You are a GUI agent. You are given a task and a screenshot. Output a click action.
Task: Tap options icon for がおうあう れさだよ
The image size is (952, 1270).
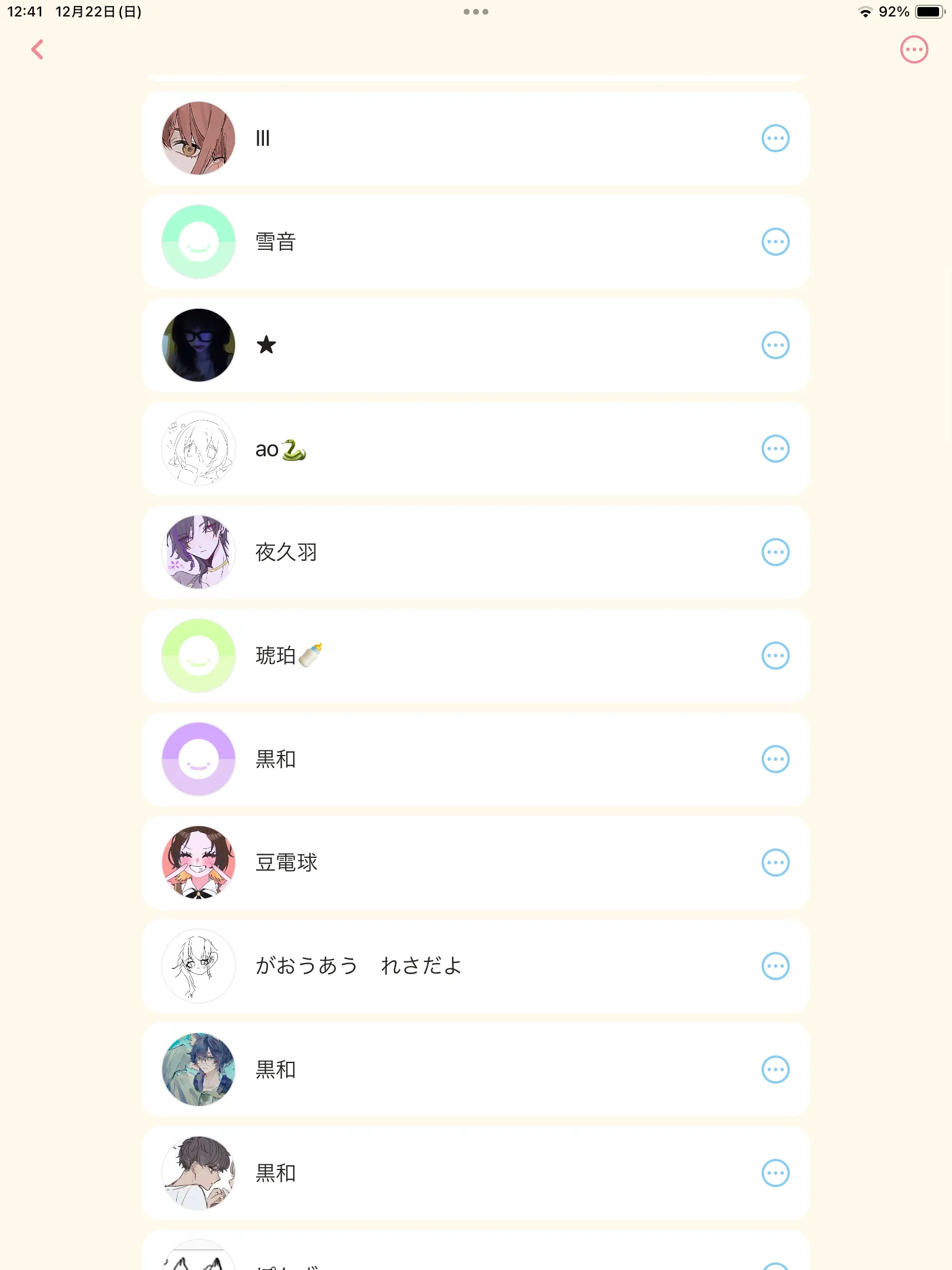(x=775, y=966)
